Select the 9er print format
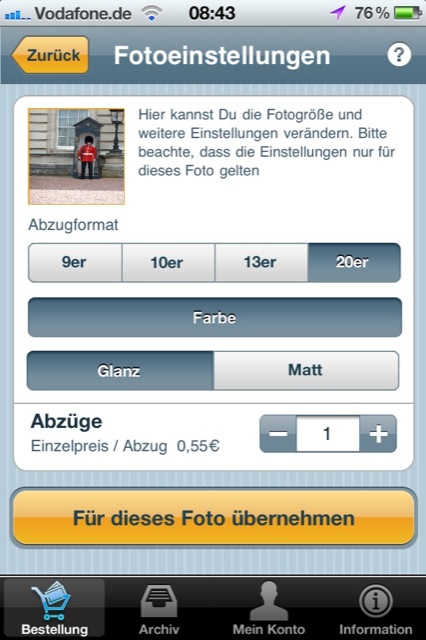 pos(75,262)
